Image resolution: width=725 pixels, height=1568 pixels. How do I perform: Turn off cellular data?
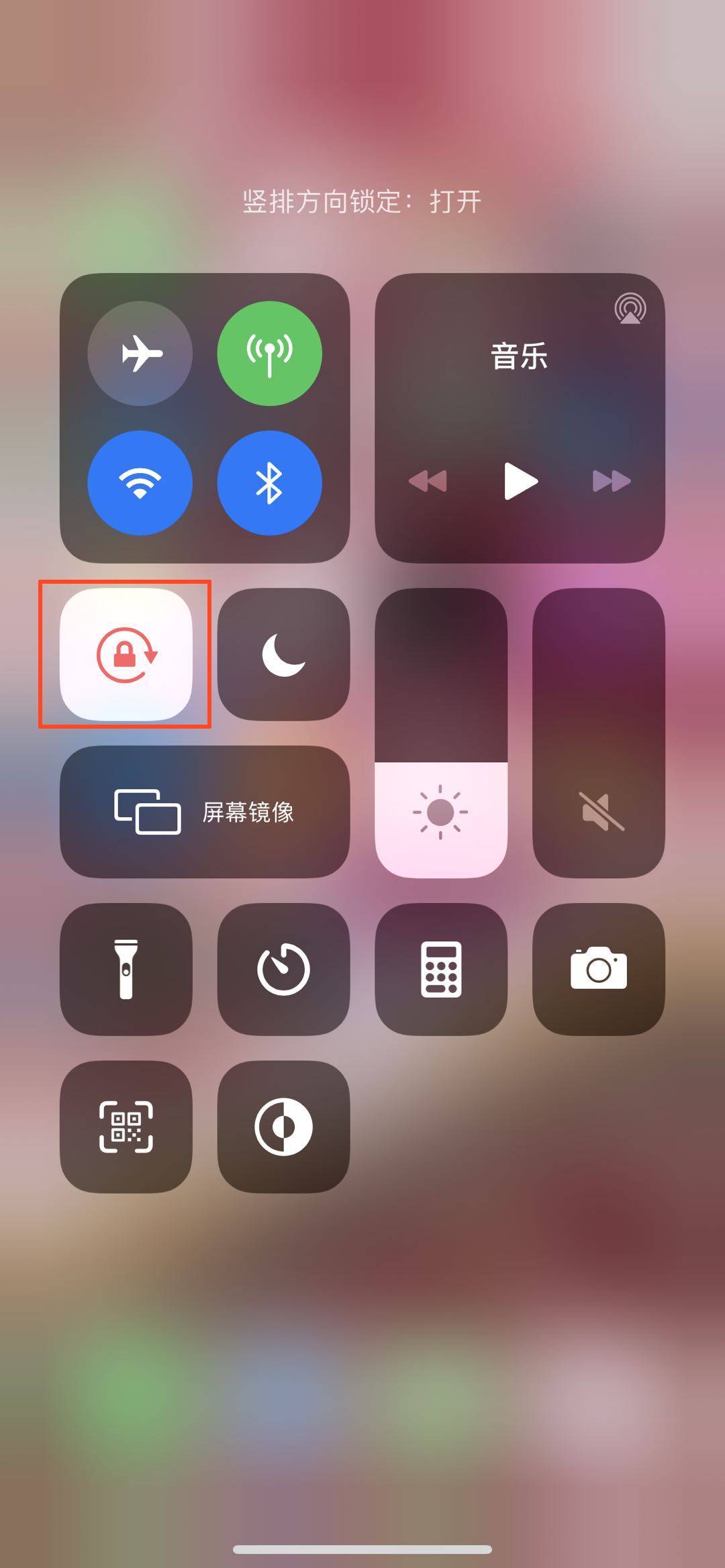click(x=269, y=353)
